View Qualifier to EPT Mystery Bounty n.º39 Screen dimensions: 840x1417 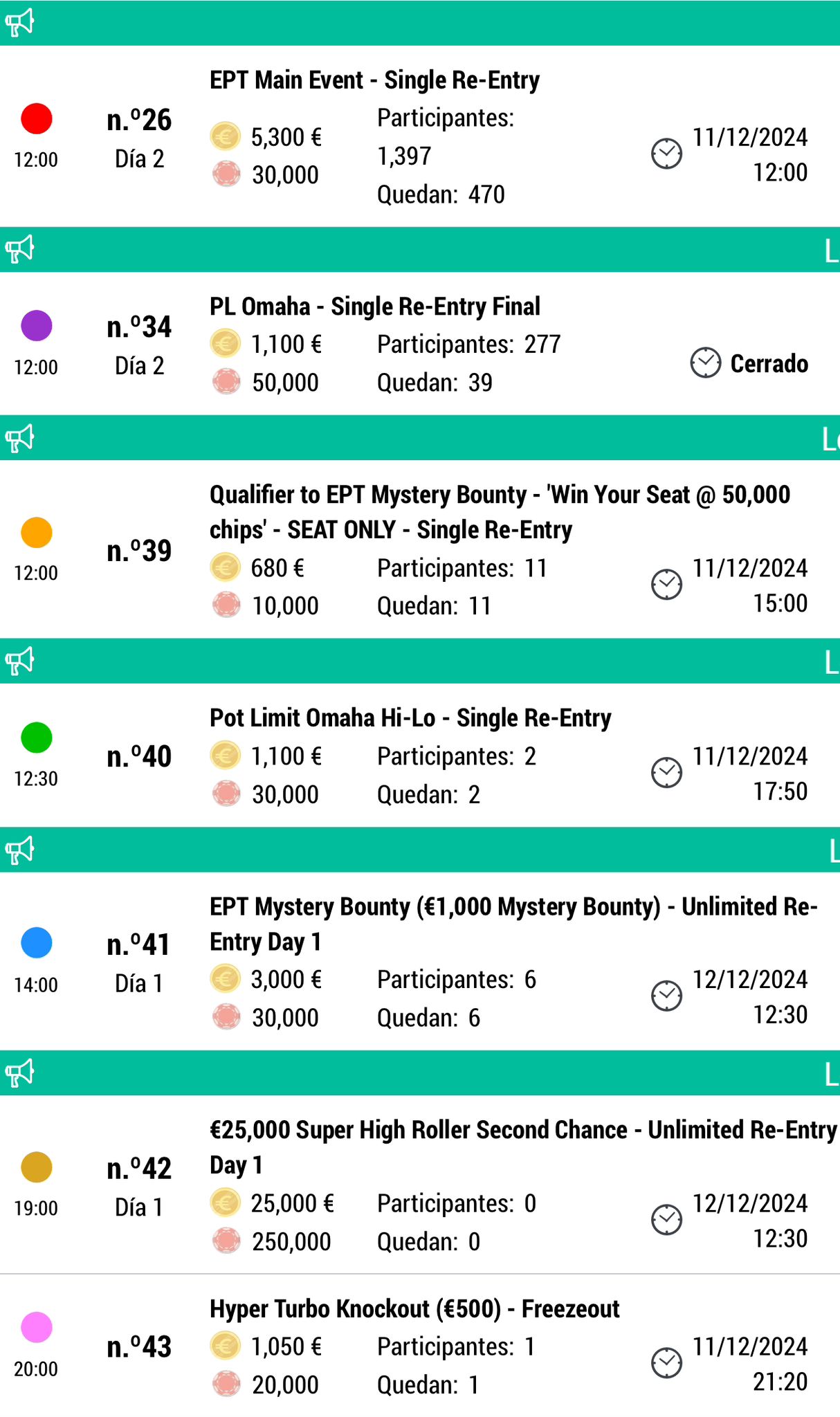pyautogui.click(x=420, y=549)
